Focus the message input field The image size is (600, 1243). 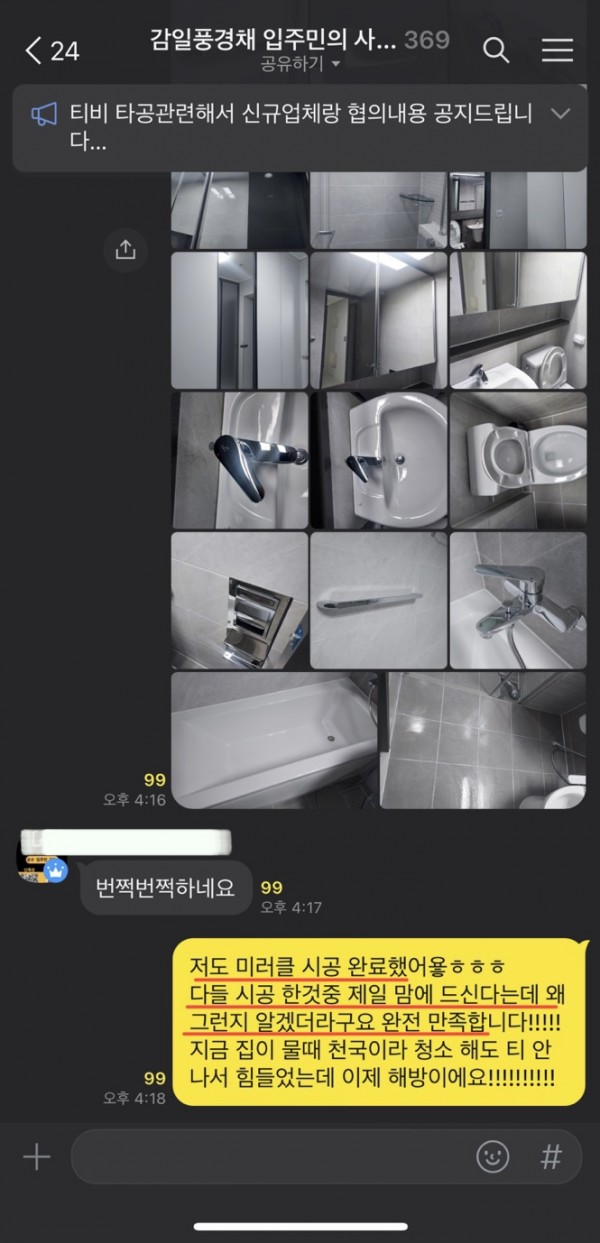tap(270, 1157)
